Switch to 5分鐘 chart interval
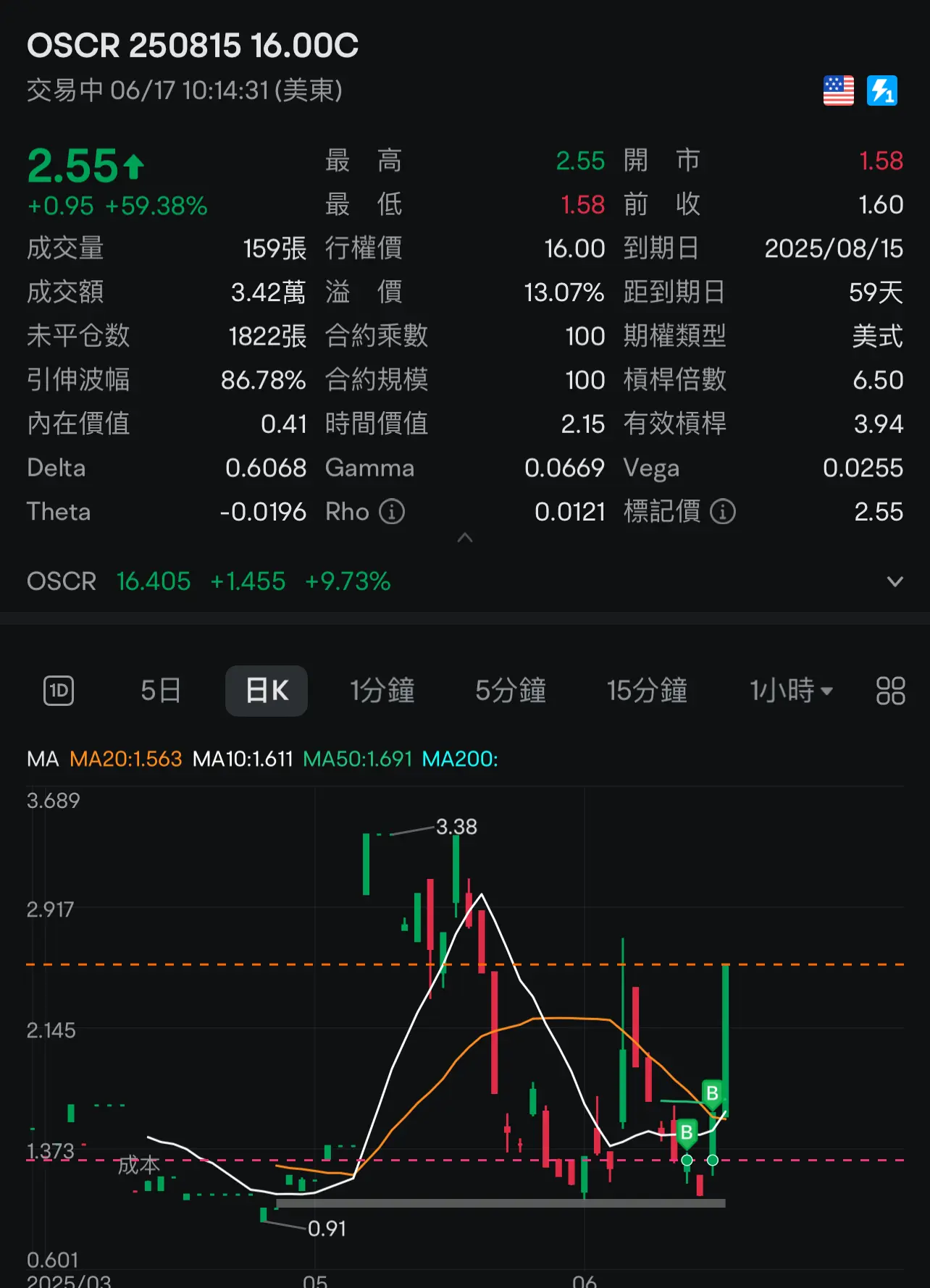930x1288 pixels. (511, 691)
